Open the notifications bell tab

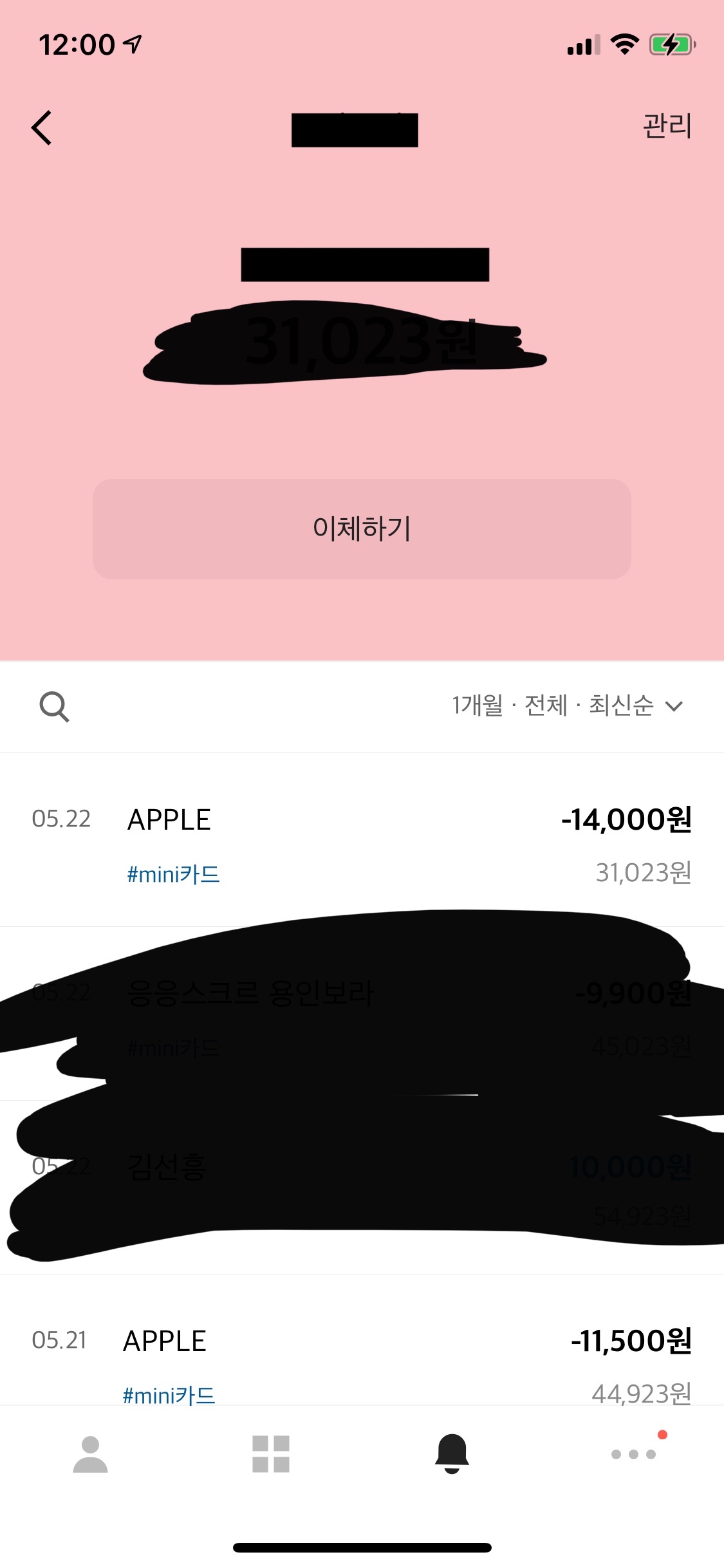click(452, 1453)
